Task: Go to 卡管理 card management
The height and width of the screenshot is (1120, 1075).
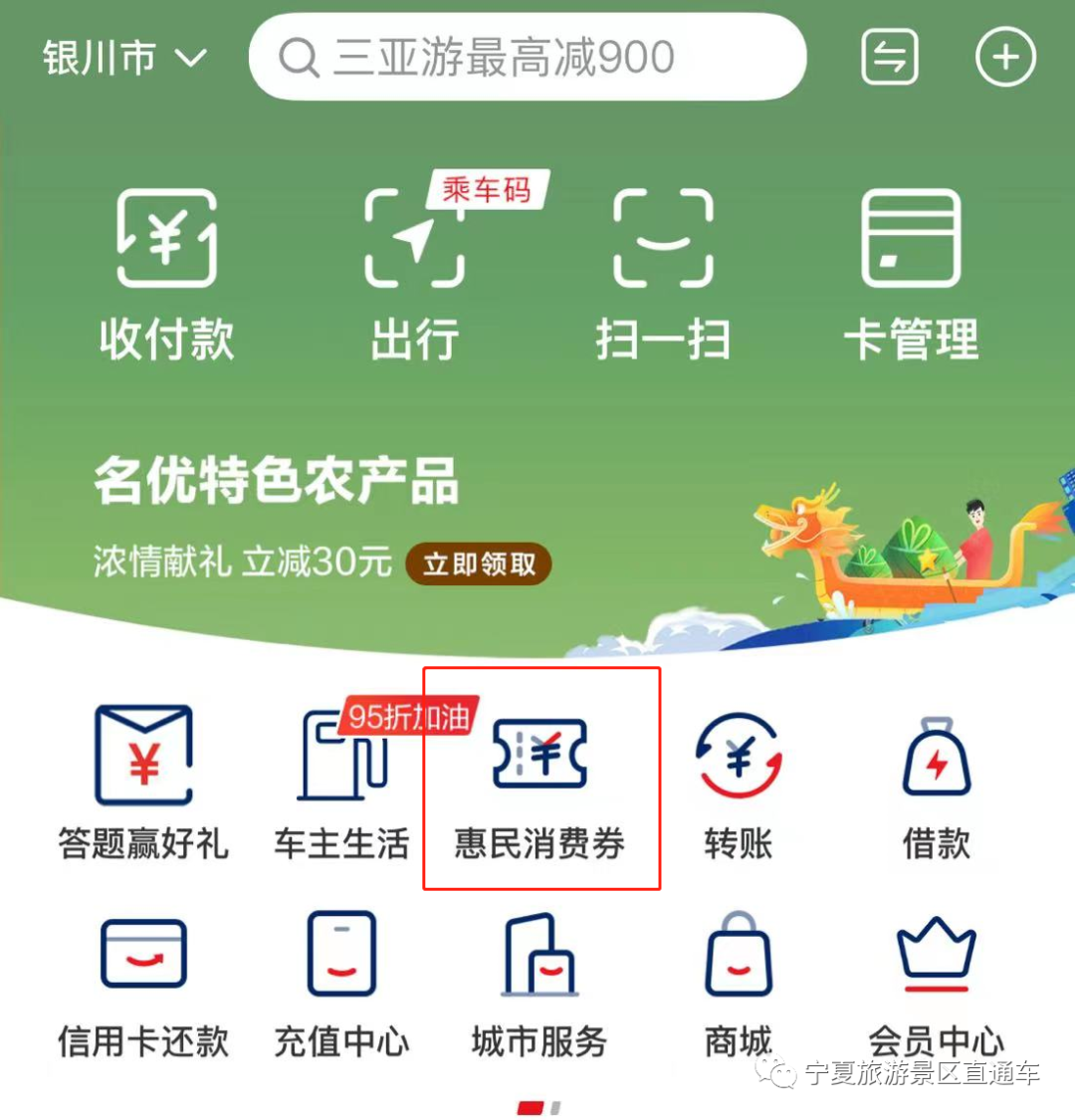Action: [x=911, y=274]
